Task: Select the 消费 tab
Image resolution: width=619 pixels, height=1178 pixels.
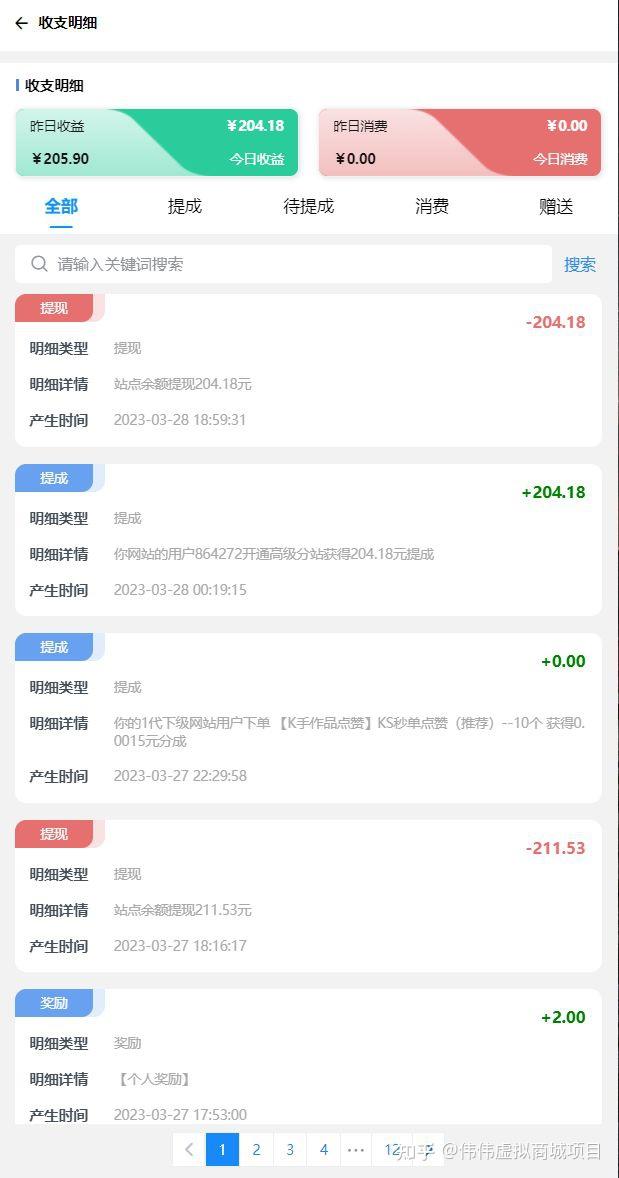Action: (x=432, y=206)
